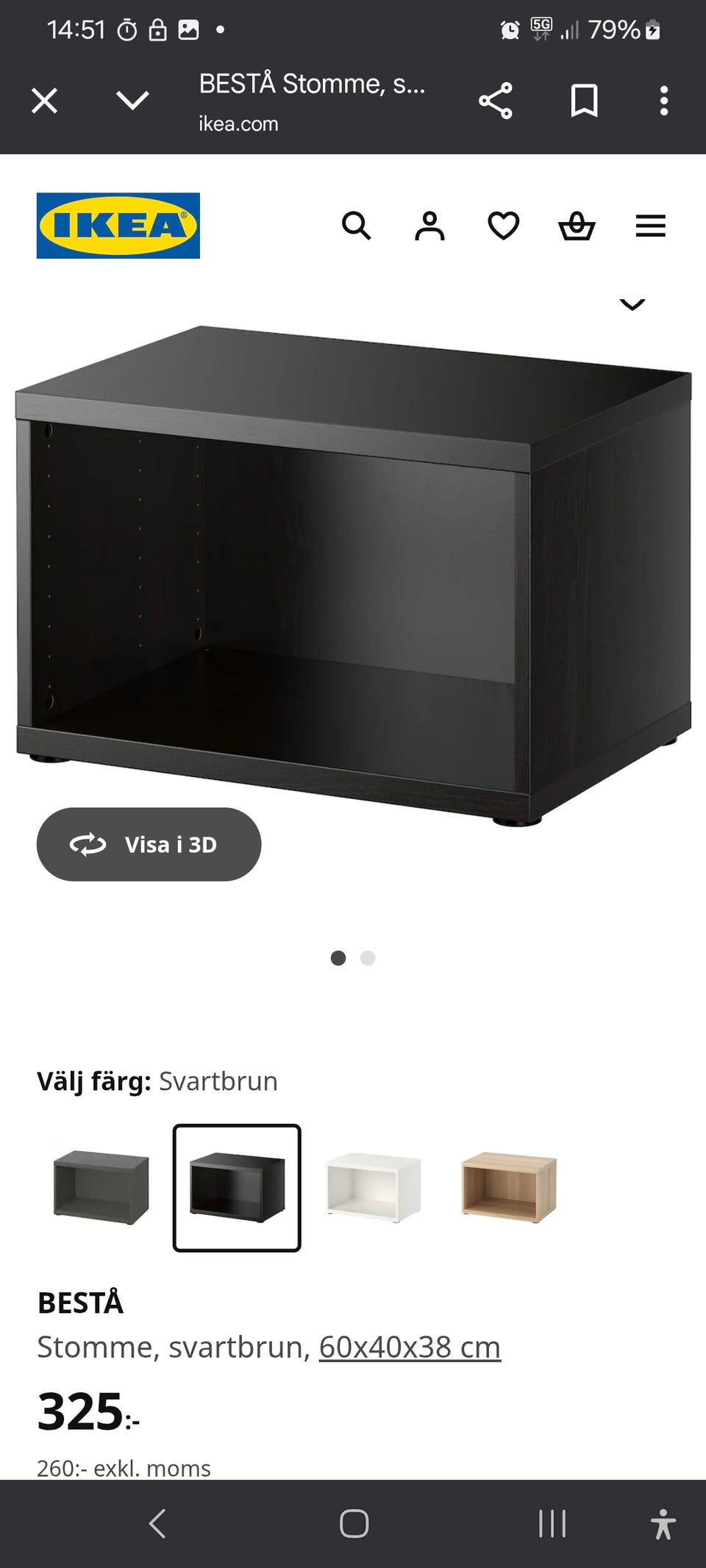Click the IKEA logo to go home
The image size is (706, 1568).
coord(118,224)
